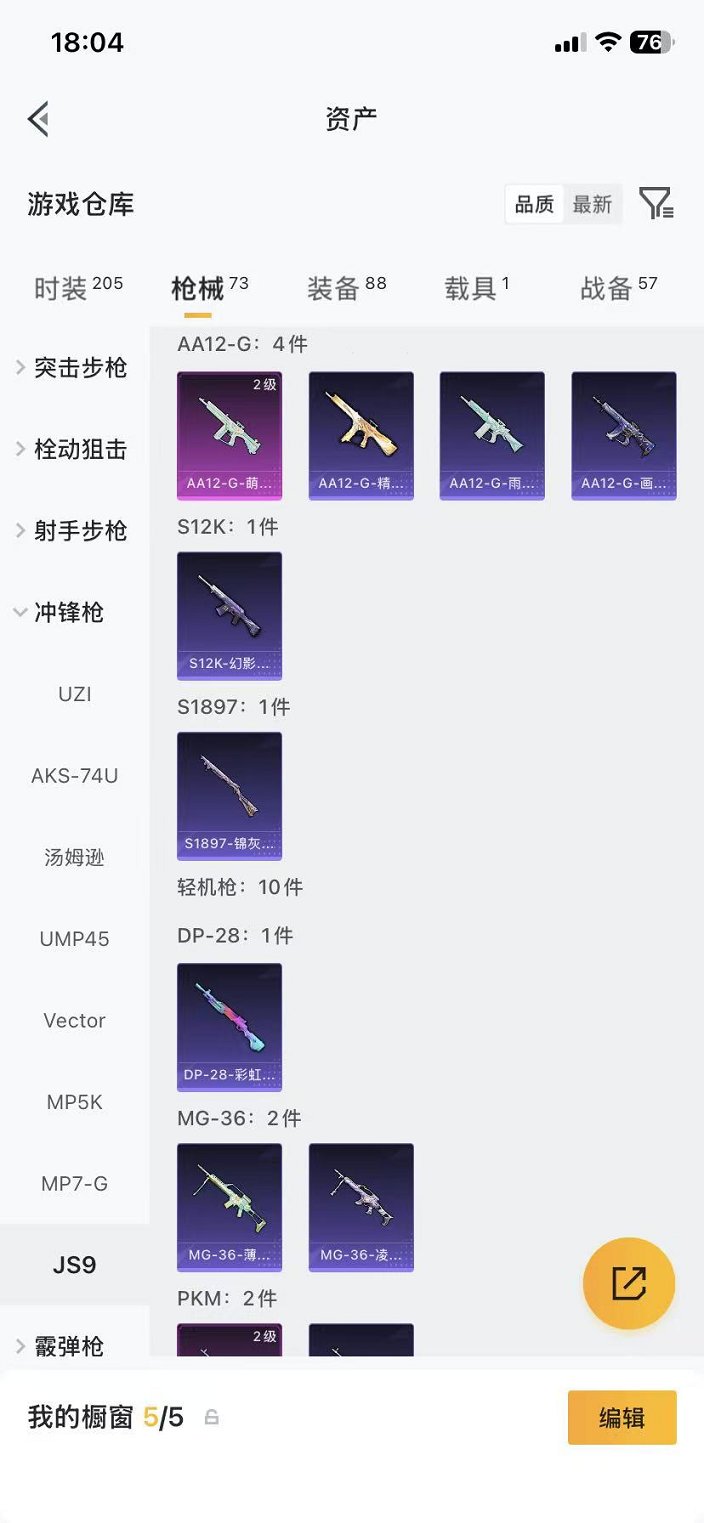The width and height of the screenshot is (704, 1523).
Task: Open the AA12-G-精 skin tile
Action: click(361, 435)
